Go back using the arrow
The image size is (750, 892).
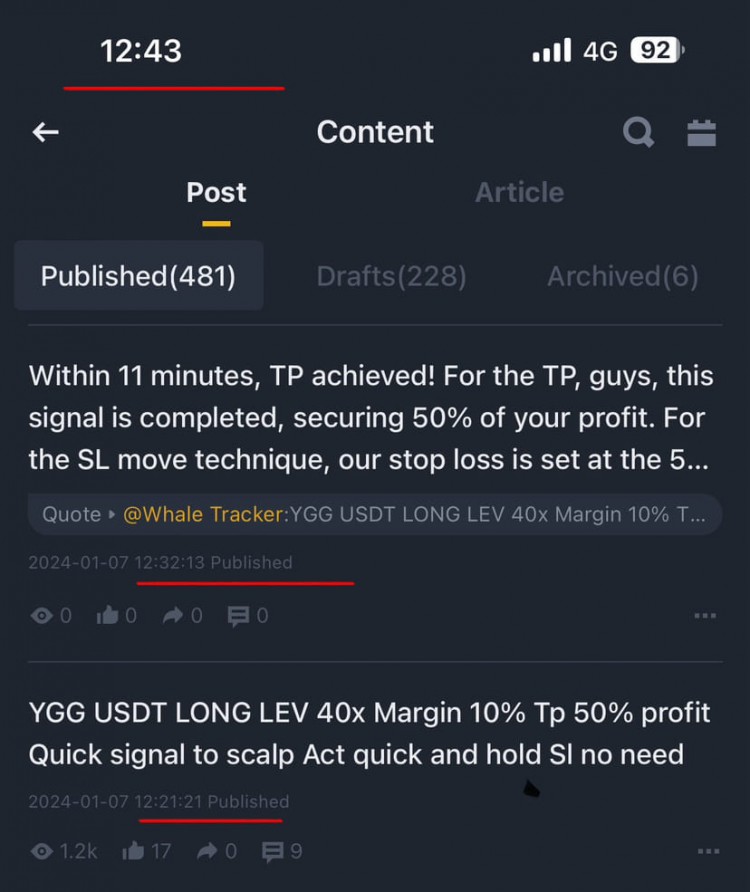[45, 132]
